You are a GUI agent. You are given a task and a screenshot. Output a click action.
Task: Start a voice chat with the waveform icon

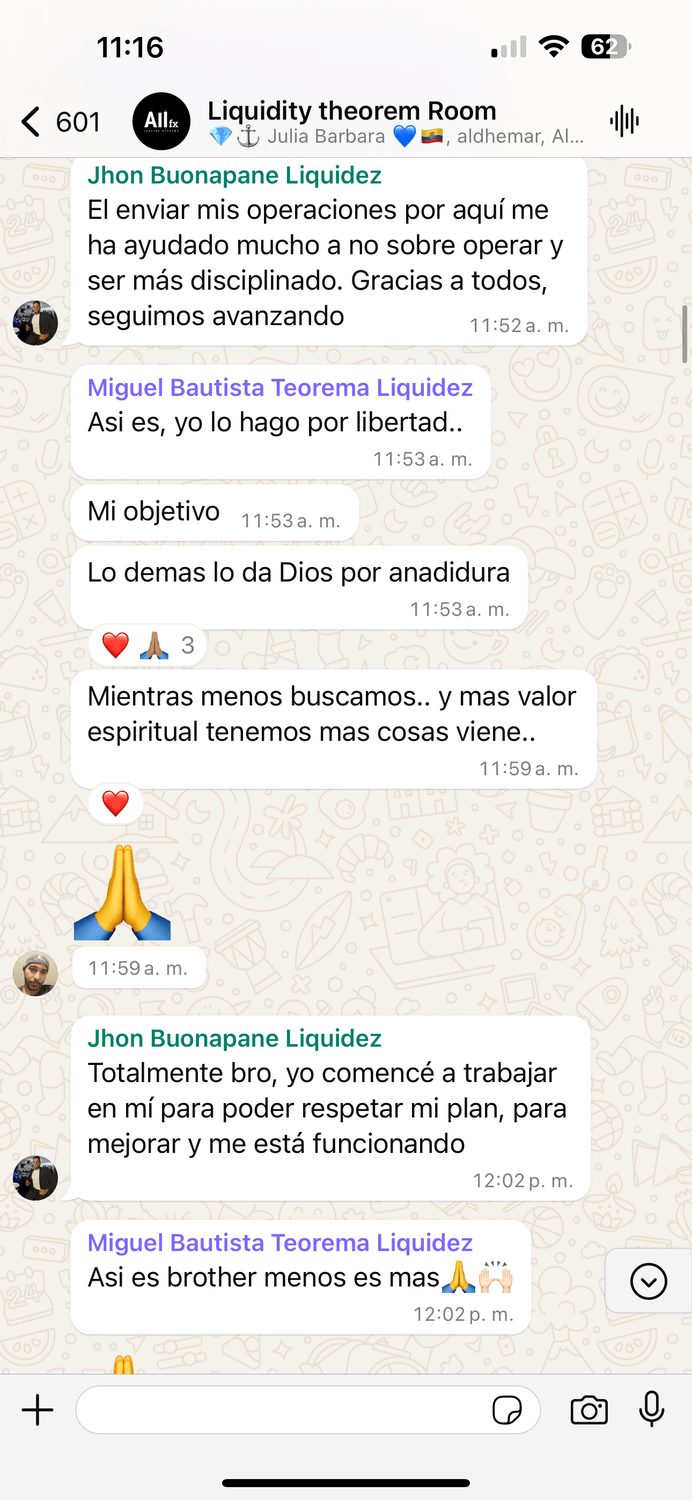pos(624,122)
